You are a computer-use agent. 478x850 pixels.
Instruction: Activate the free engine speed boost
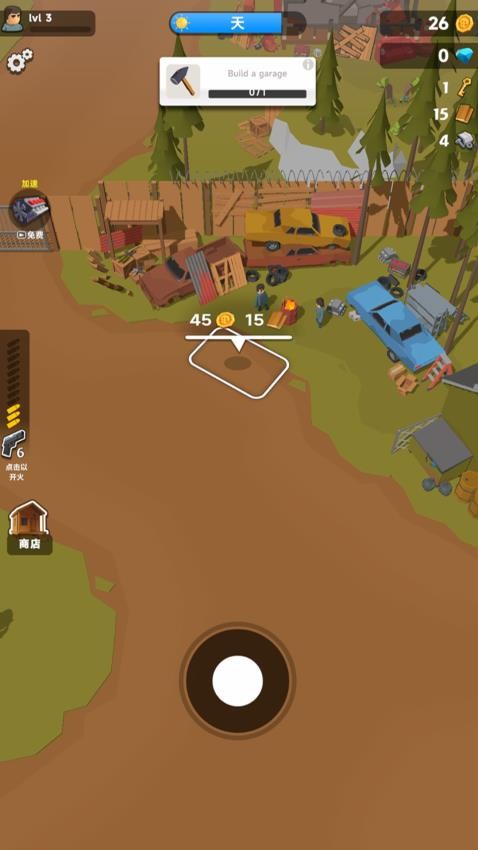coord(29,213)
